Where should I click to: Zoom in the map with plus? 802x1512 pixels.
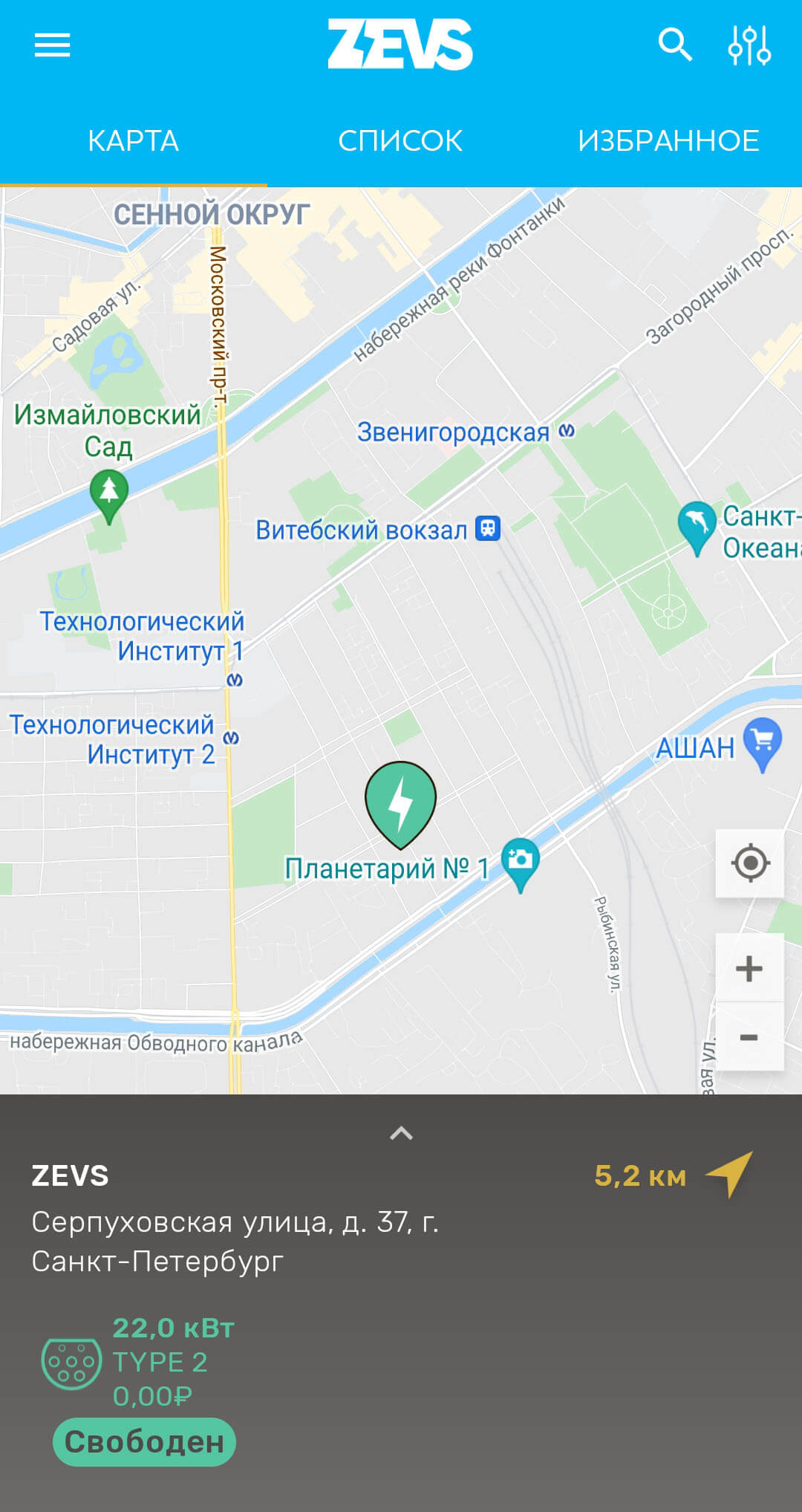749,968
